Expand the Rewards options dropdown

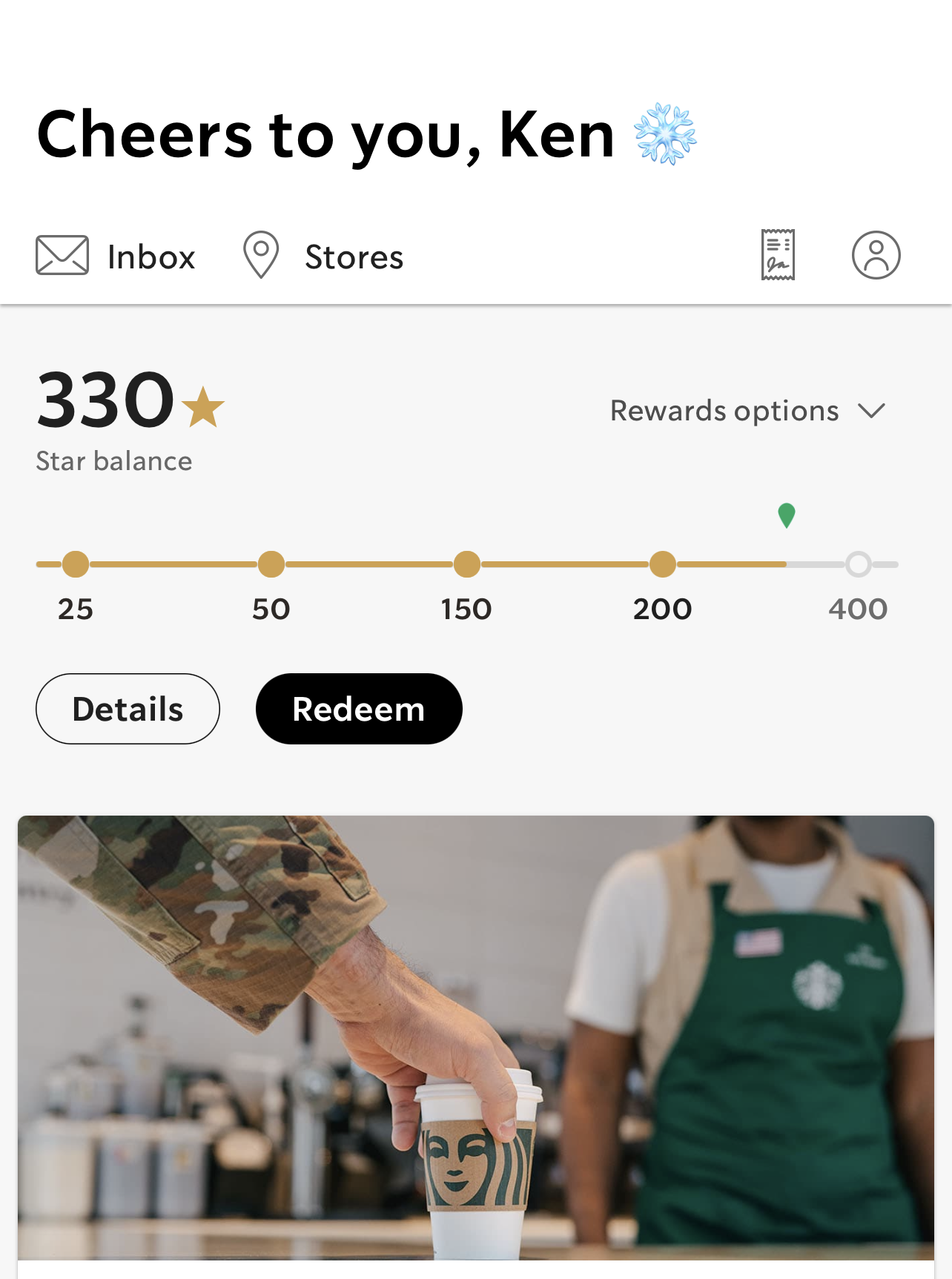coord(747,411)
